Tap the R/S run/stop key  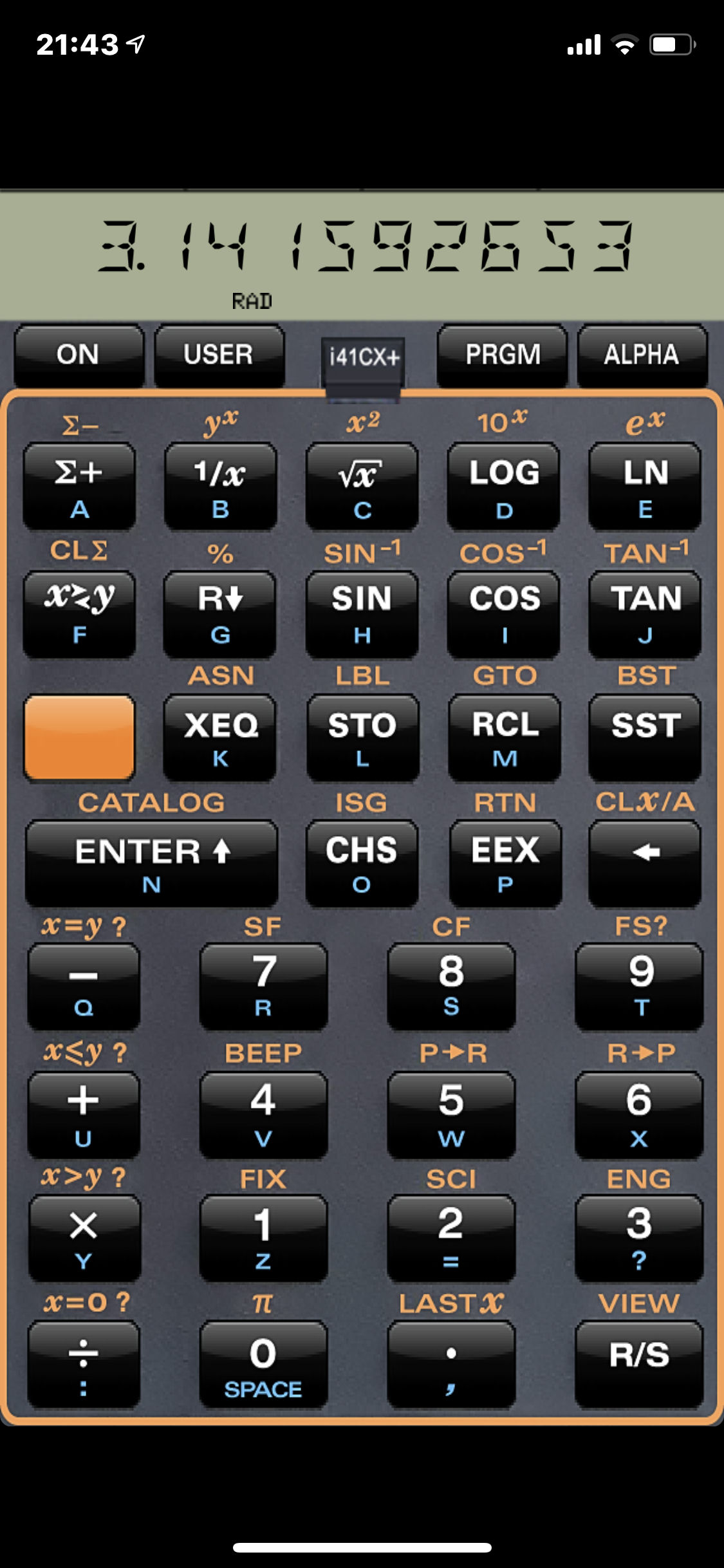639,1365
